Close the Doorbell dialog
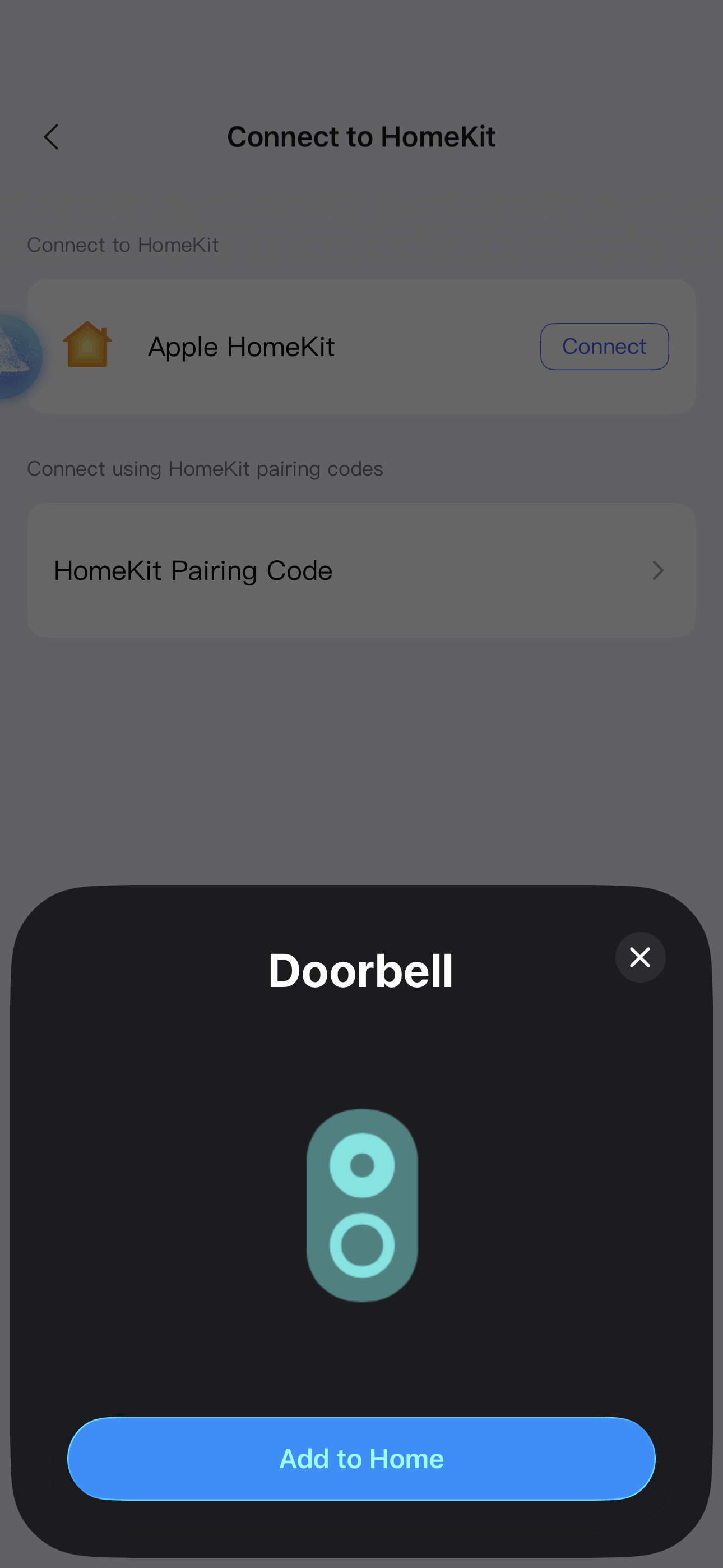This screenshot has width=723, height=1568. (x=639, y=957)
